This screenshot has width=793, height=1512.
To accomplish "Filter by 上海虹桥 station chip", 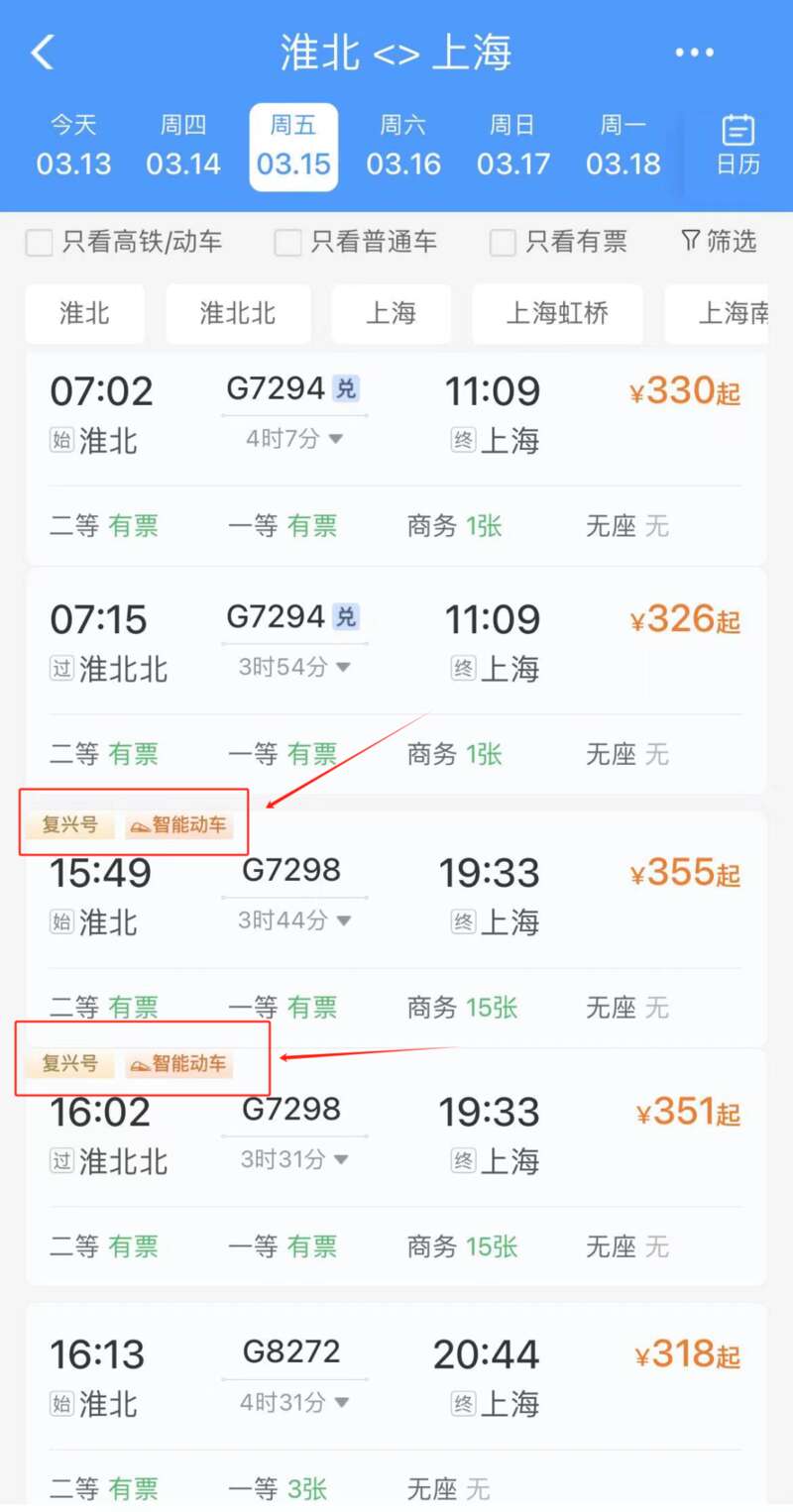I will [557, 314].
